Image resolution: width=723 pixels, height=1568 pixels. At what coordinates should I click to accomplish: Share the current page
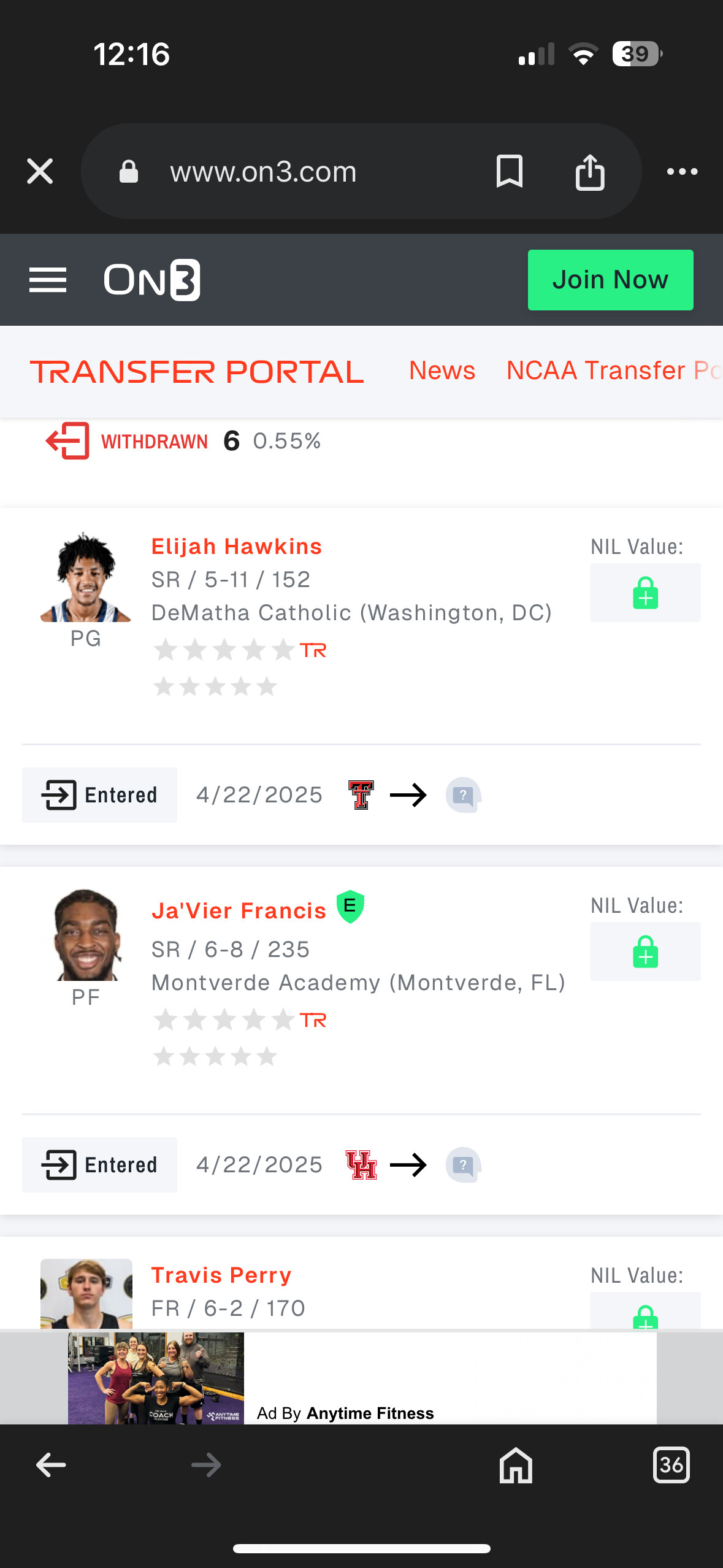(590, 172)
